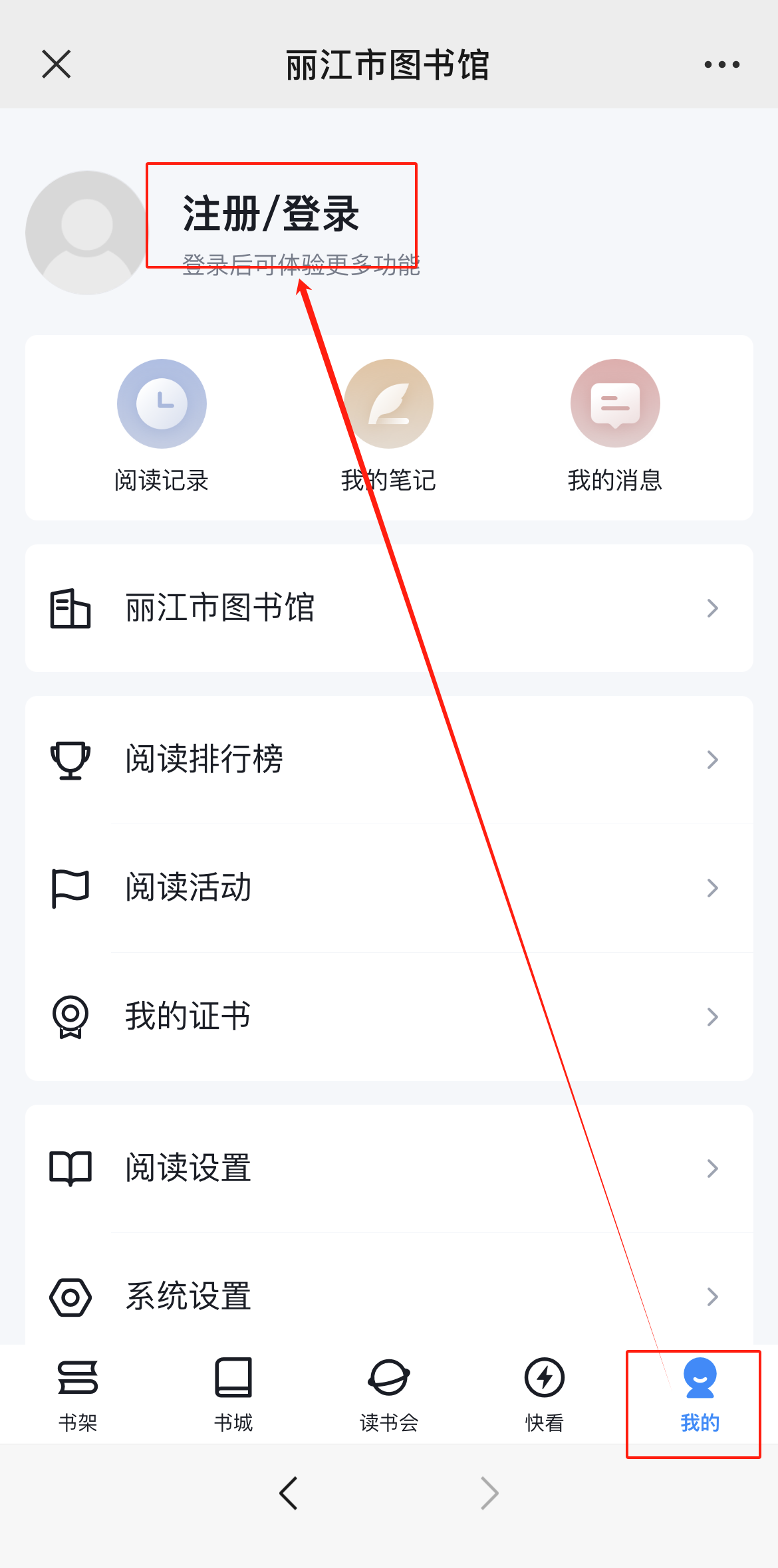Open 阅读设置 reading settings
The height and width of the screenshot is (1568, 778).
click(x=389, y=1169)
